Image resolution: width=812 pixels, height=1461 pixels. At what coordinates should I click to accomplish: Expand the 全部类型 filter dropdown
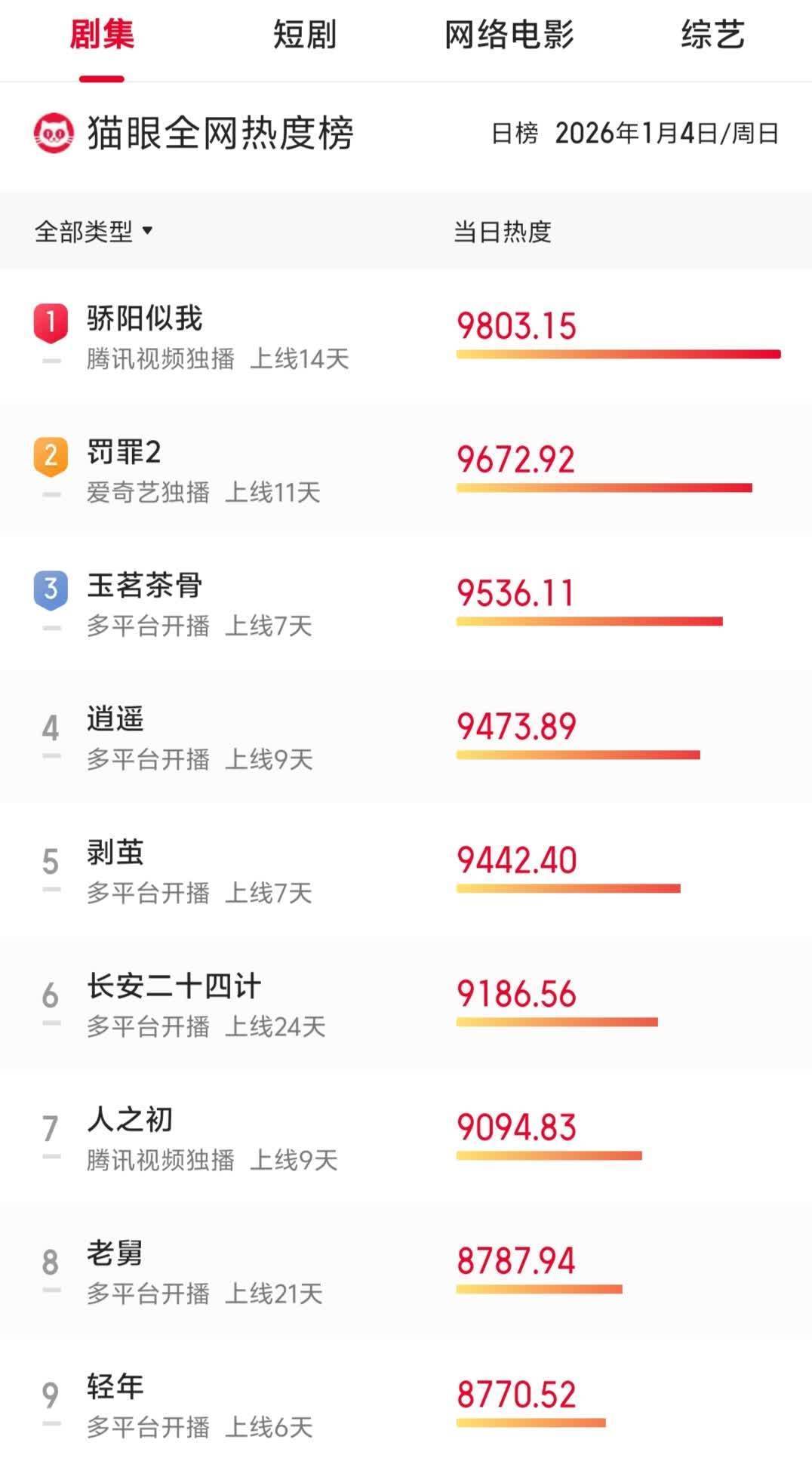tap(94, 231)
